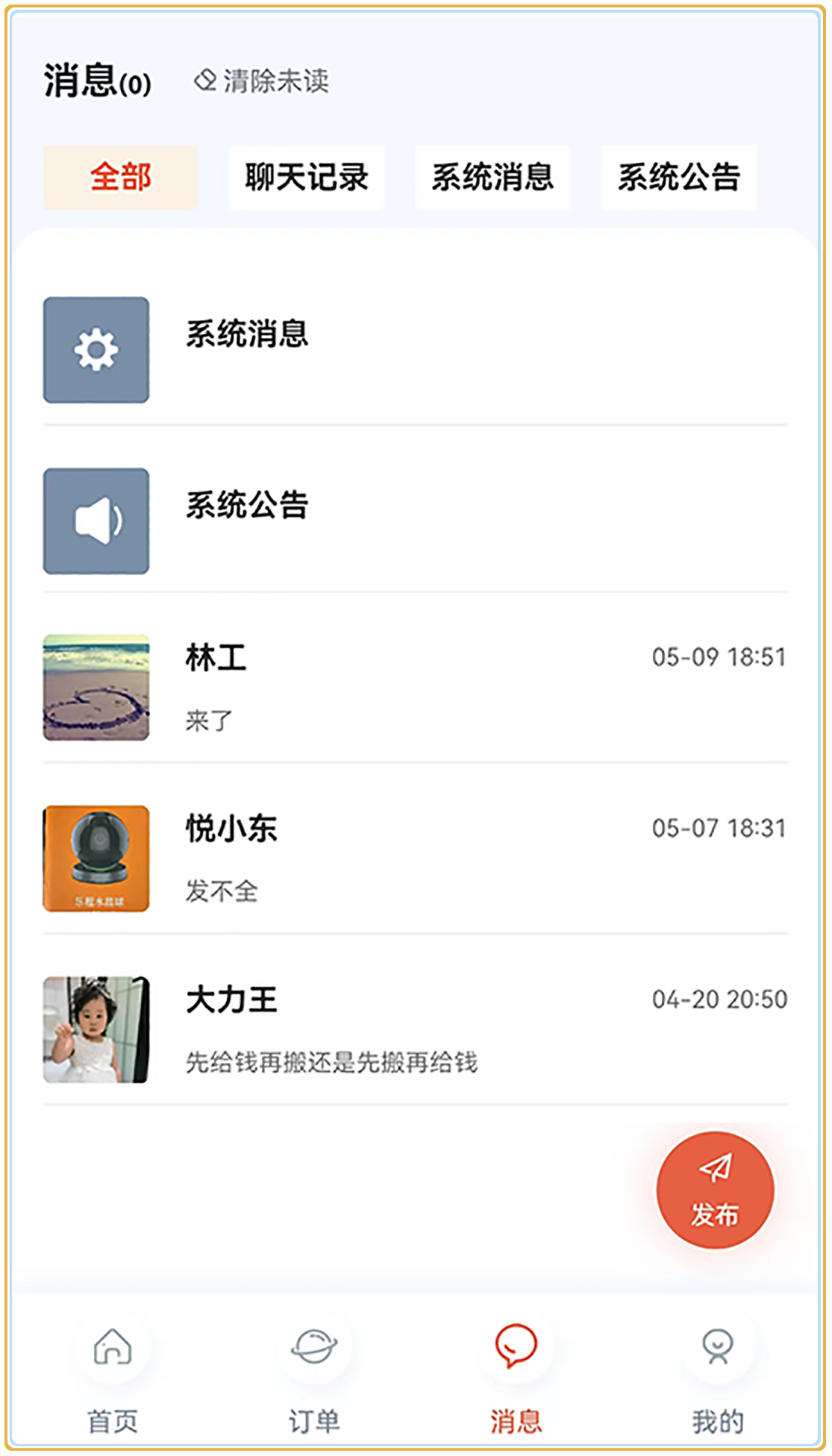View the chat thread from 大力王
This screenshot has width=832, height=1456.
[415, 1029]
